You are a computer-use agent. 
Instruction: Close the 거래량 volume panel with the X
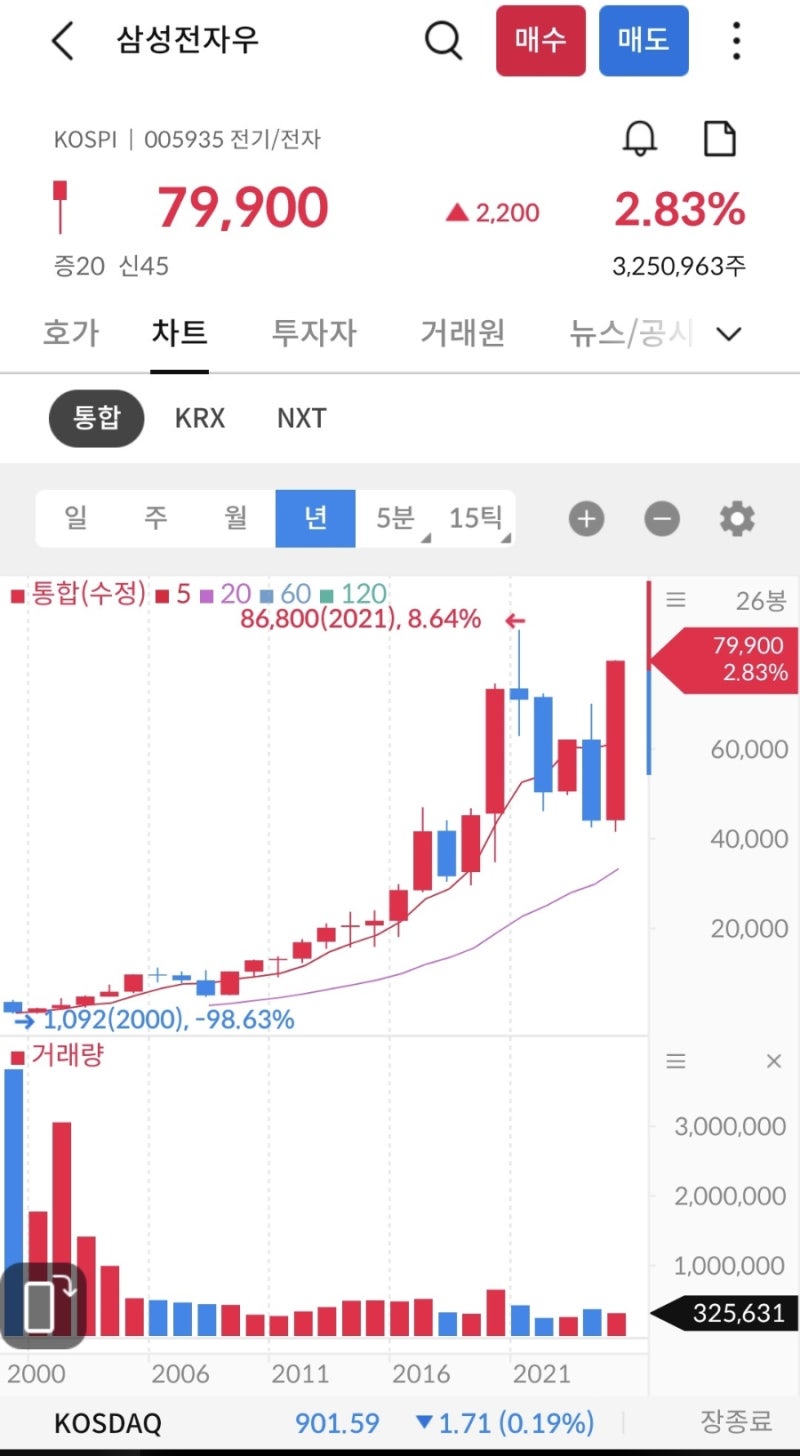(x=773, y=1061)
